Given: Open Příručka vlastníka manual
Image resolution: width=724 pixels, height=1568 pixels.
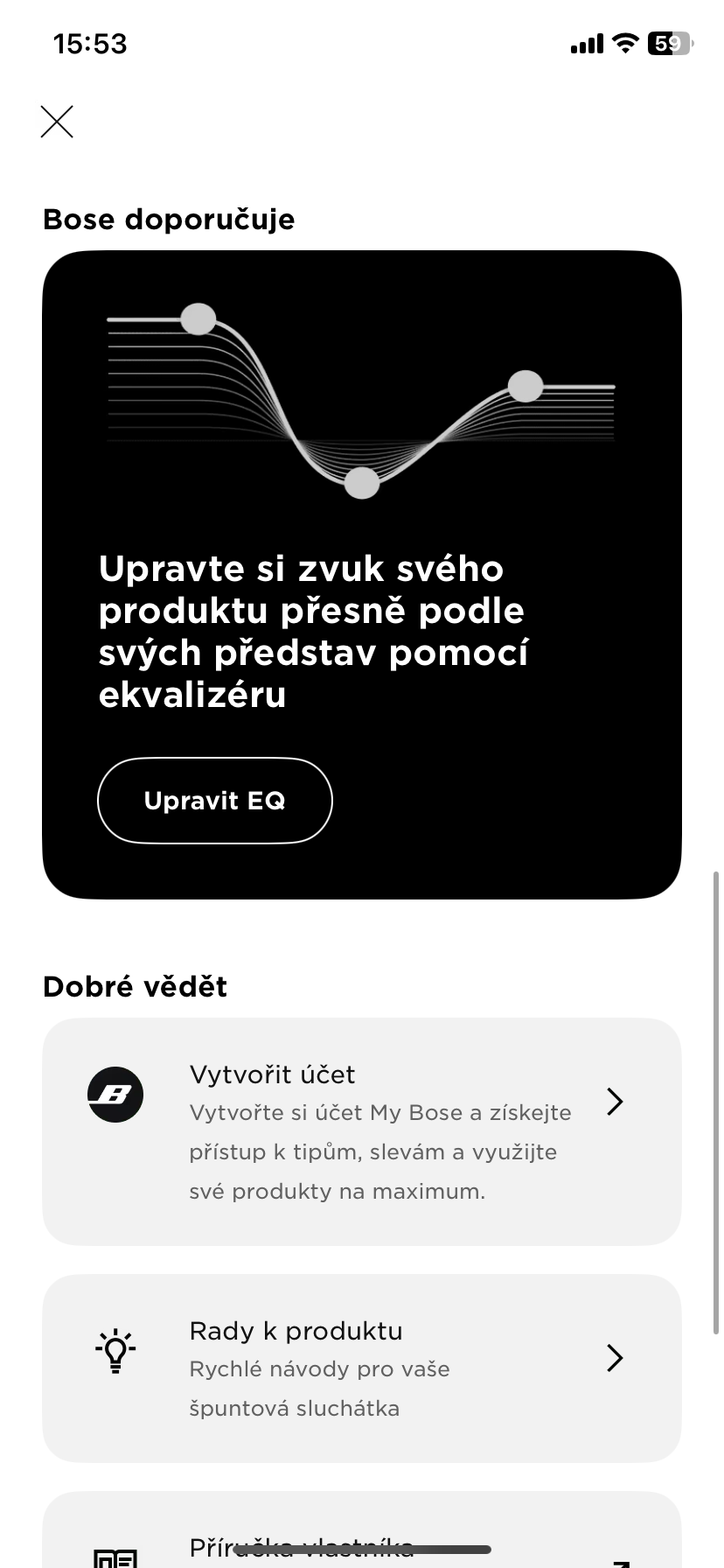Looking at the screenshot, I should 362,1543.
